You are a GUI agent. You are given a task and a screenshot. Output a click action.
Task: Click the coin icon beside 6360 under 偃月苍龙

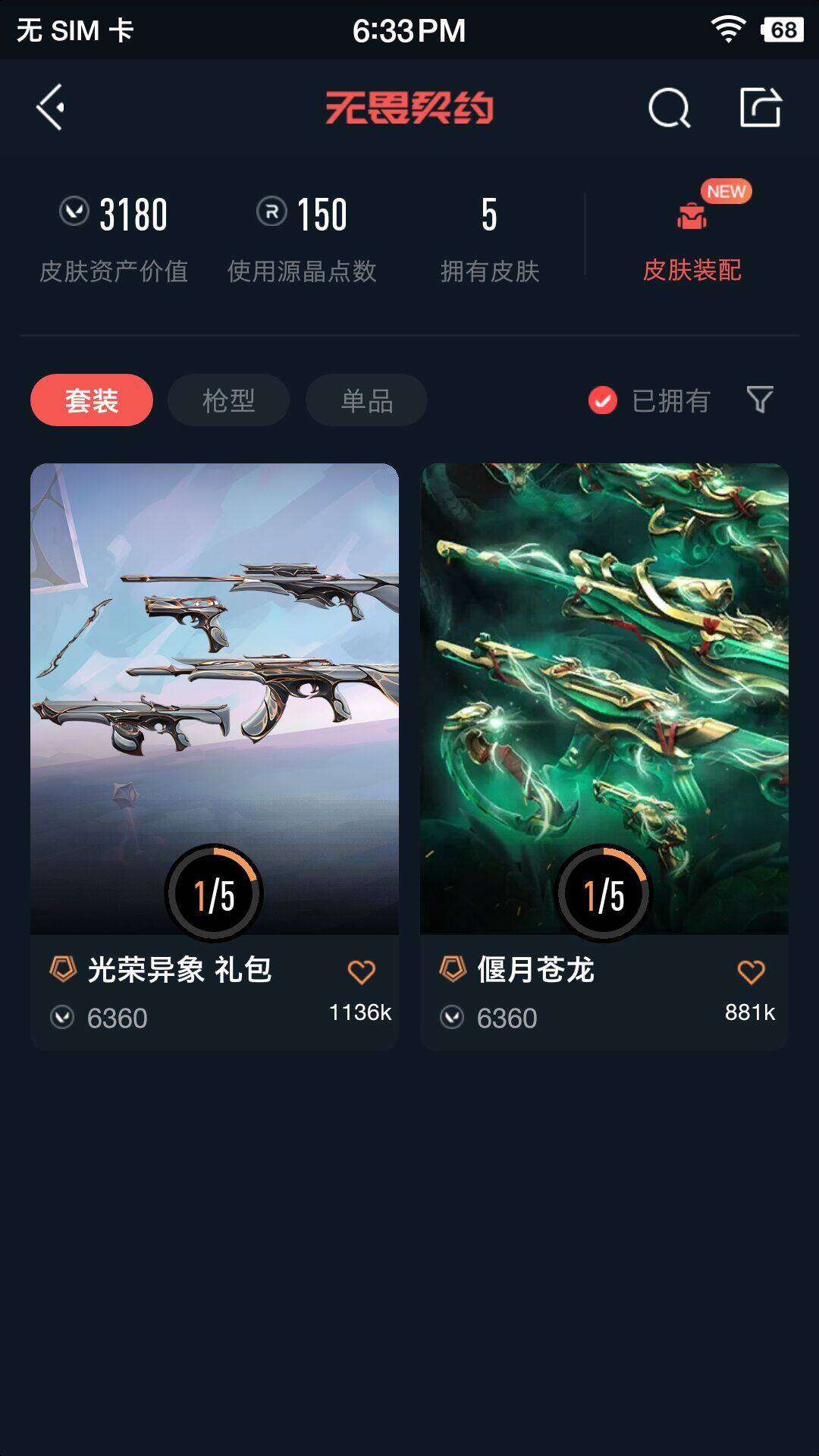click(452, 1018)
